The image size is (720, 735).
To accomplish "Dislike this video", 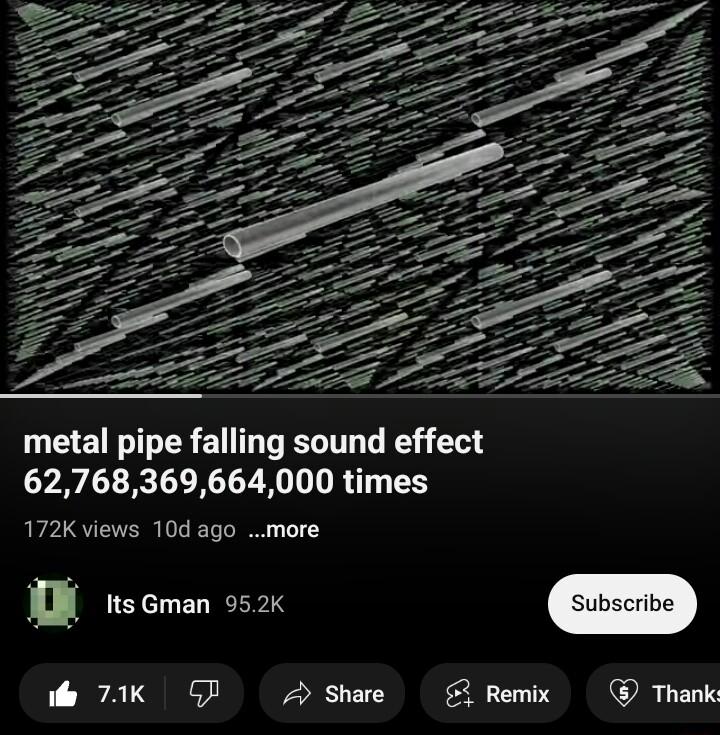I will tap(204, 693).
